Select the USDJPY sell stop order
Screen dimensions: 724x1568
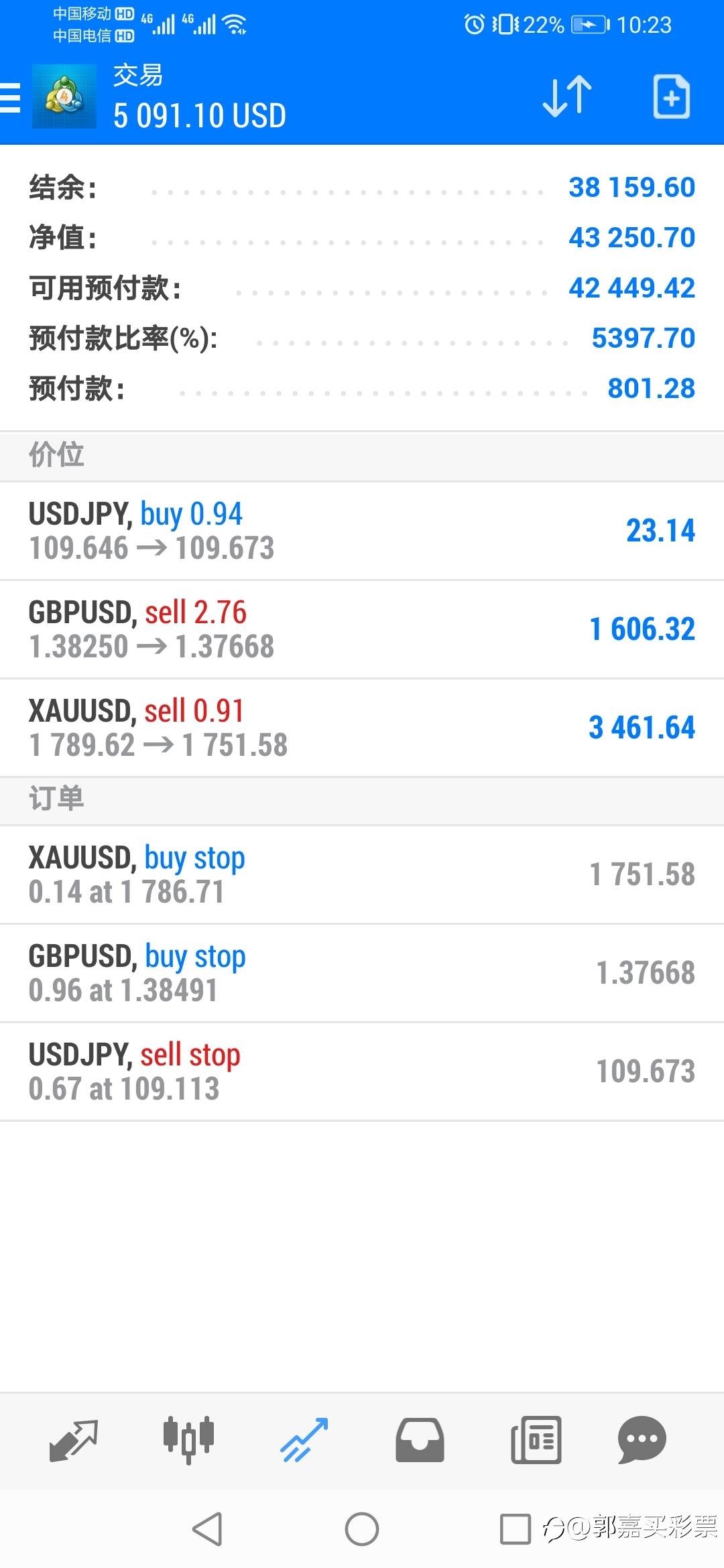[x=362, y=1071]
